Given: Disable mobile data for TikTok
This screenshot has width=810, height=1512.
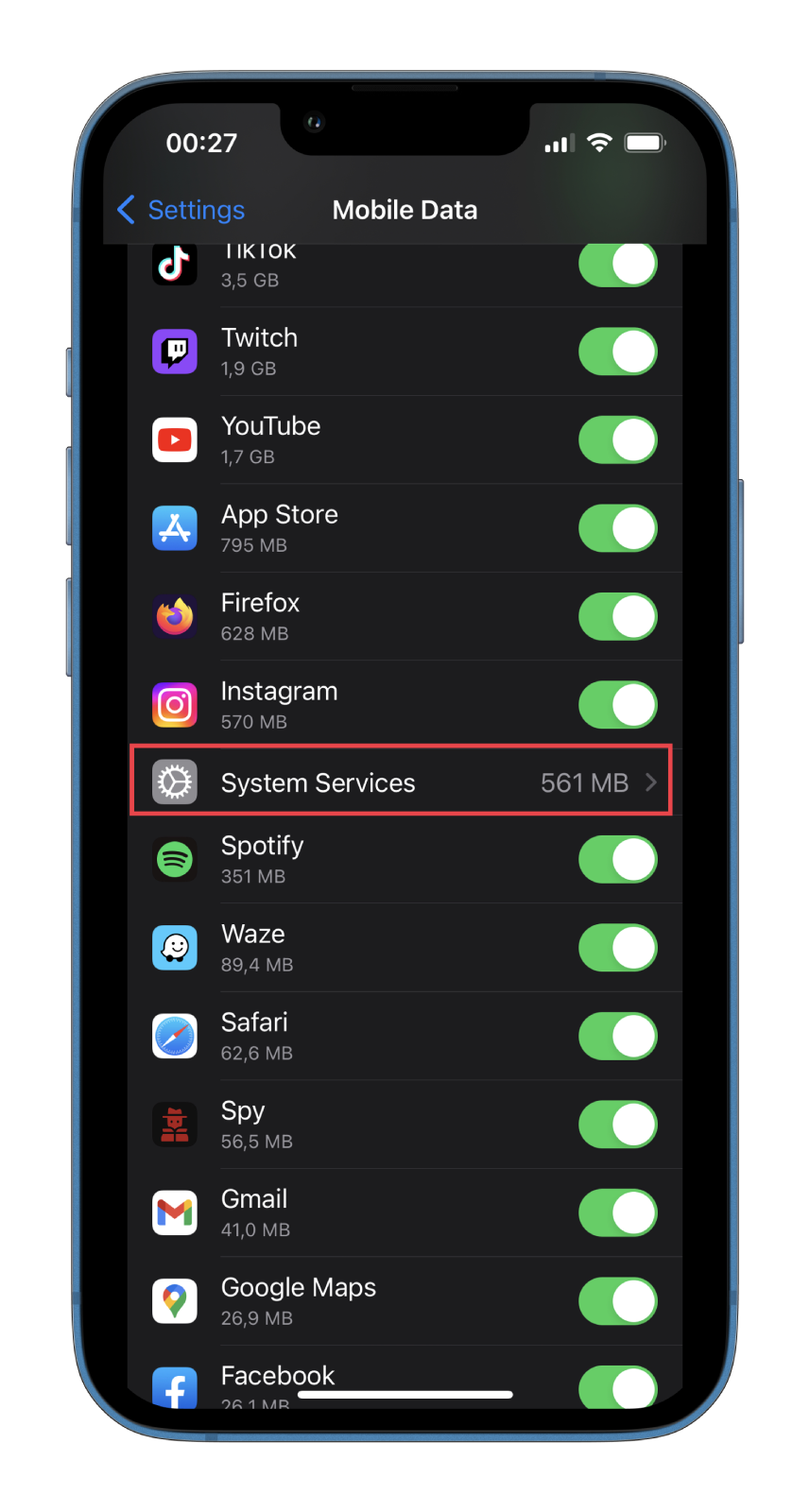Looking at the screenshot, I should point(618,265).
